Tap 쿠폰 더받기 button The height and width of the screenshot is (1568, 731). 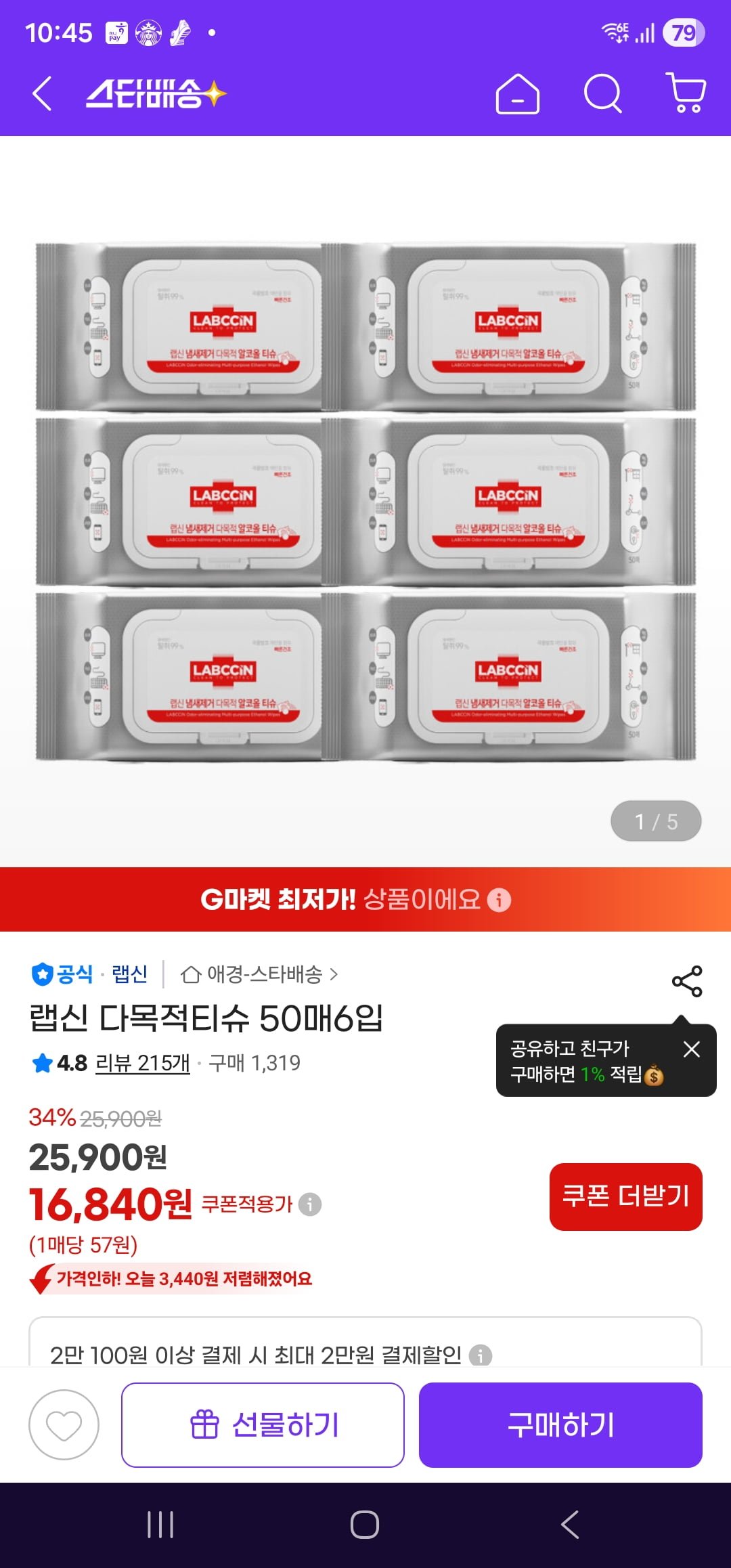tap(625, 1196)
